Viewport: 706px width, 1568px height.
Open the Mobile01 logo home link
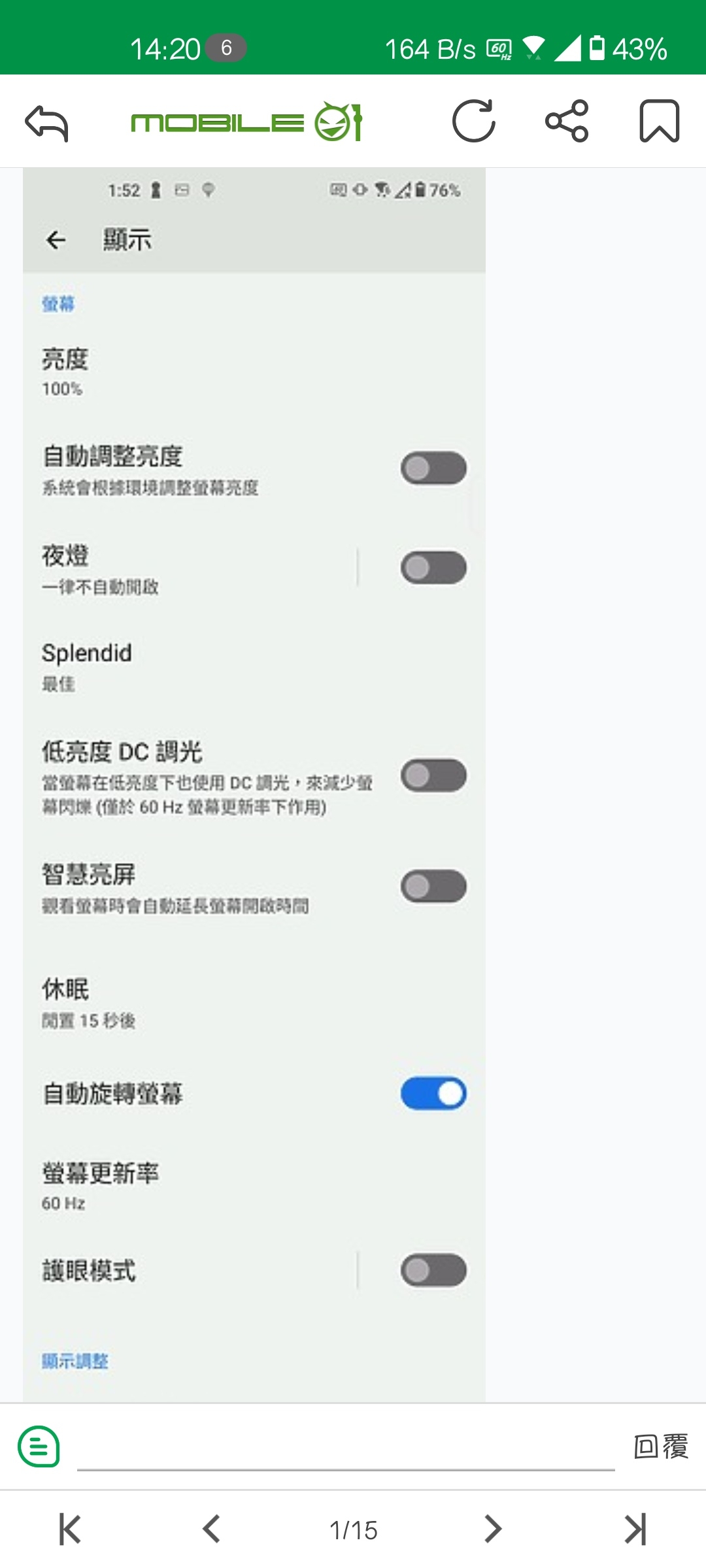click(246, 122)
